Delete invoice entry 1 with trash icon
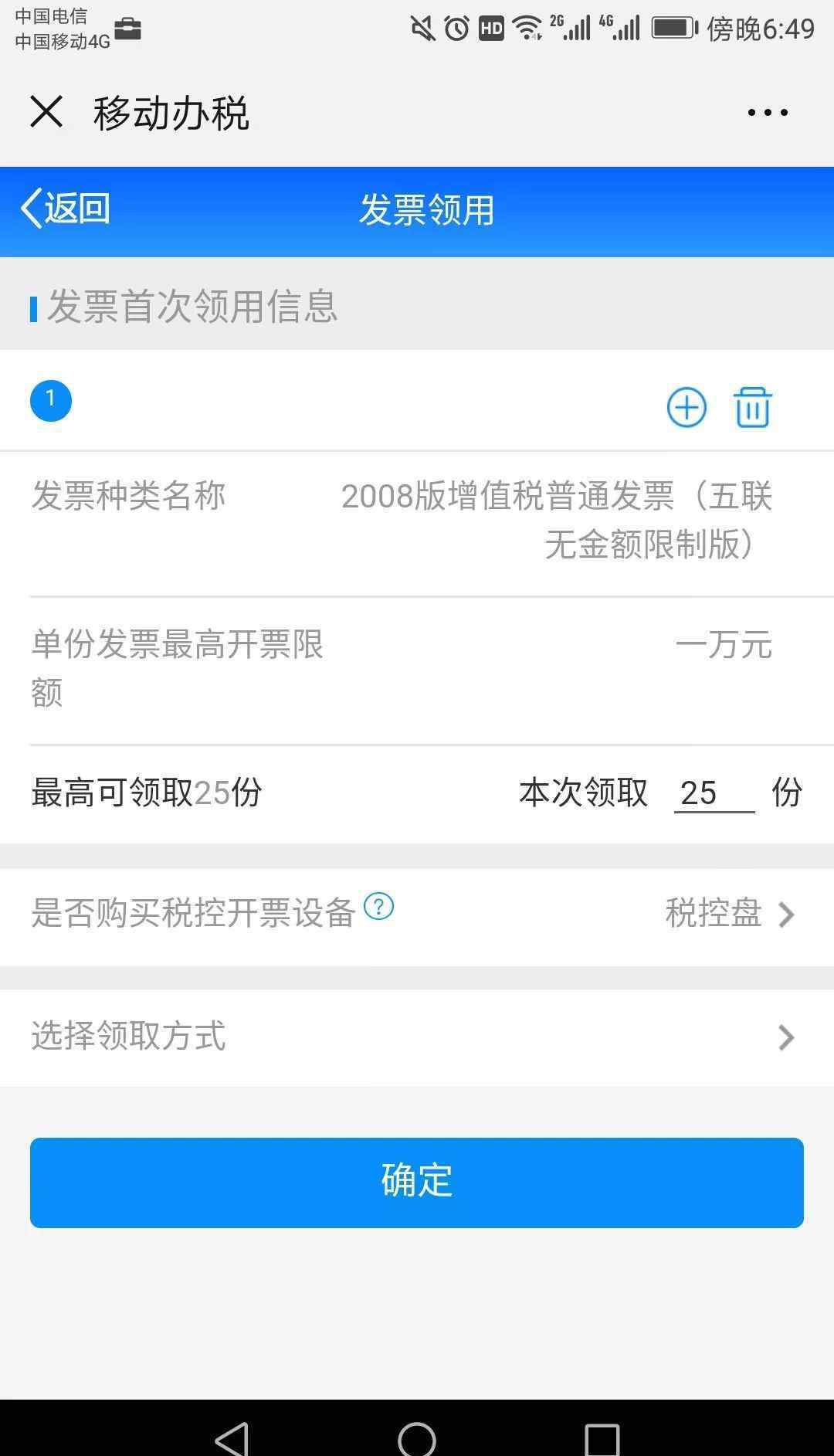 (x=752, y=407)
